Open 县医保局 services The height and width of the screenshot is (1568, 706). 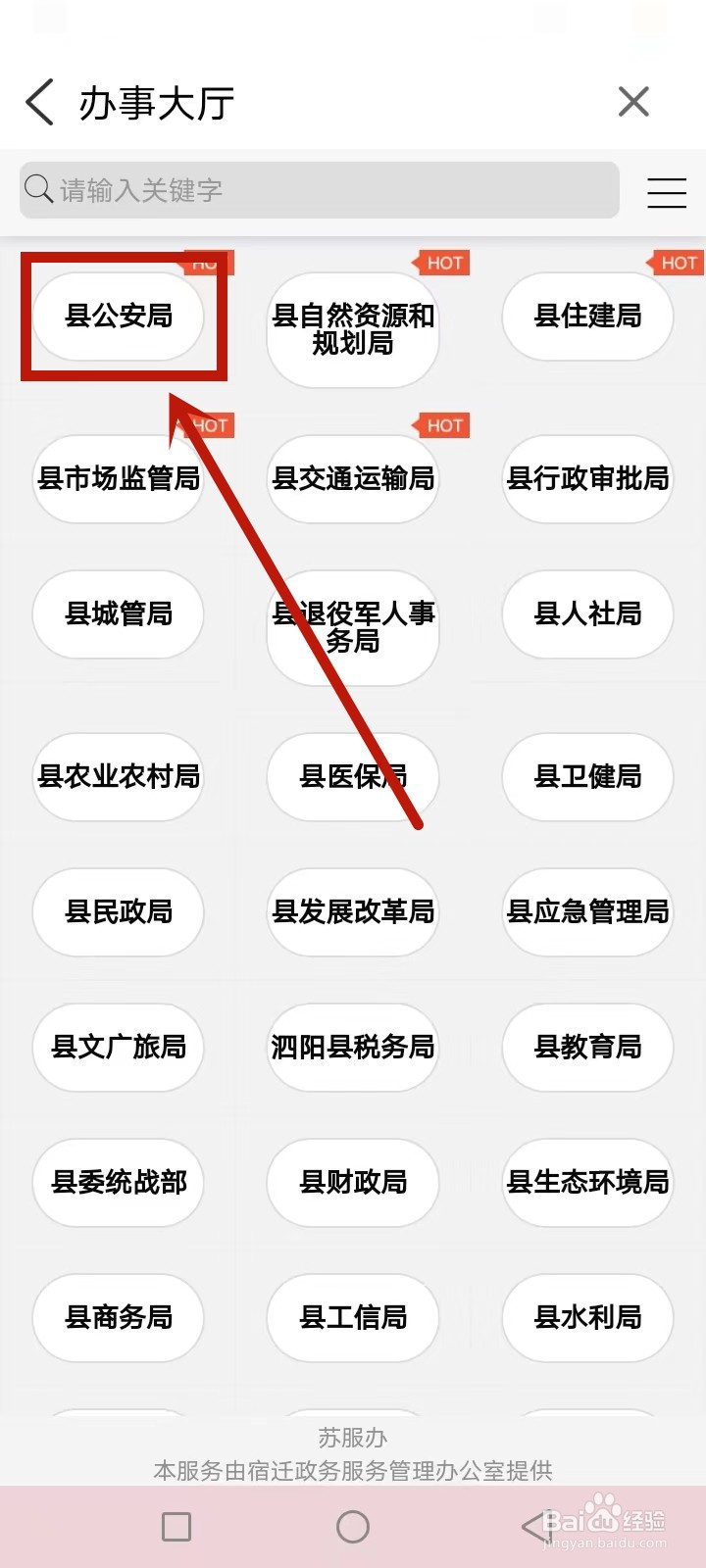353,777
